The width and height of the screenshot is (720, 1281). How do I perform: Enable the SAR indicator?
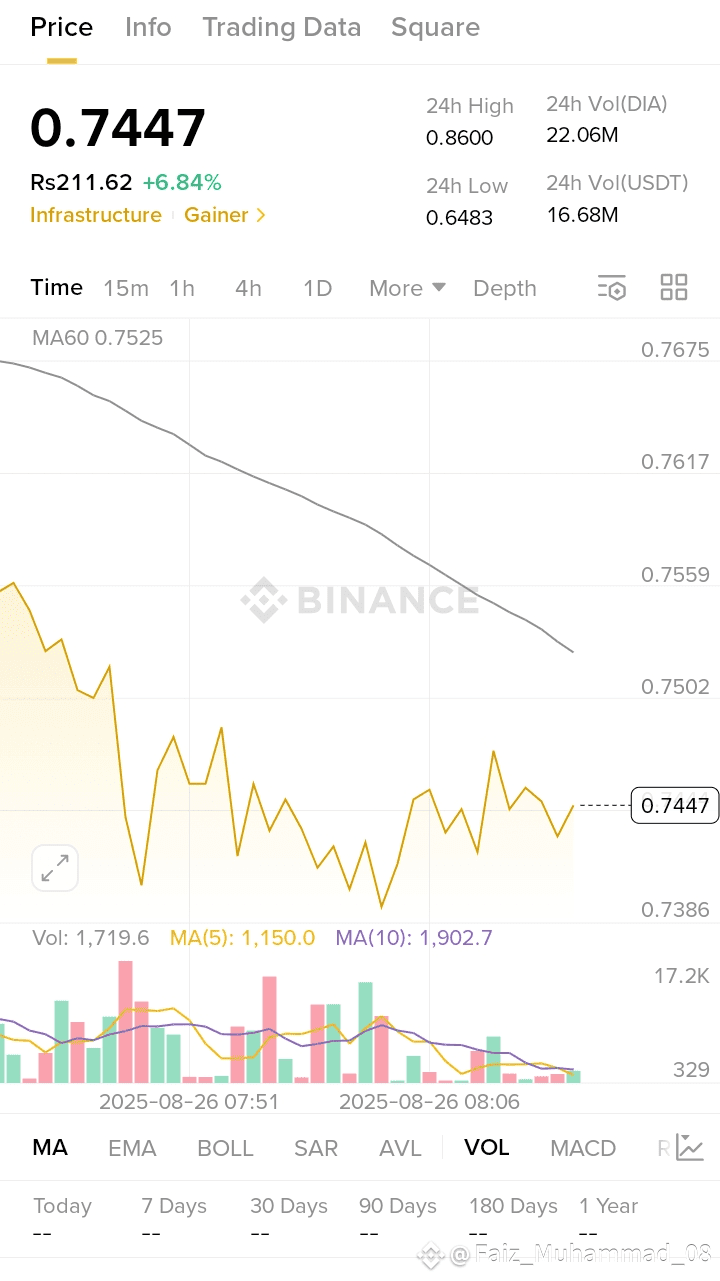click(316, 1148)
